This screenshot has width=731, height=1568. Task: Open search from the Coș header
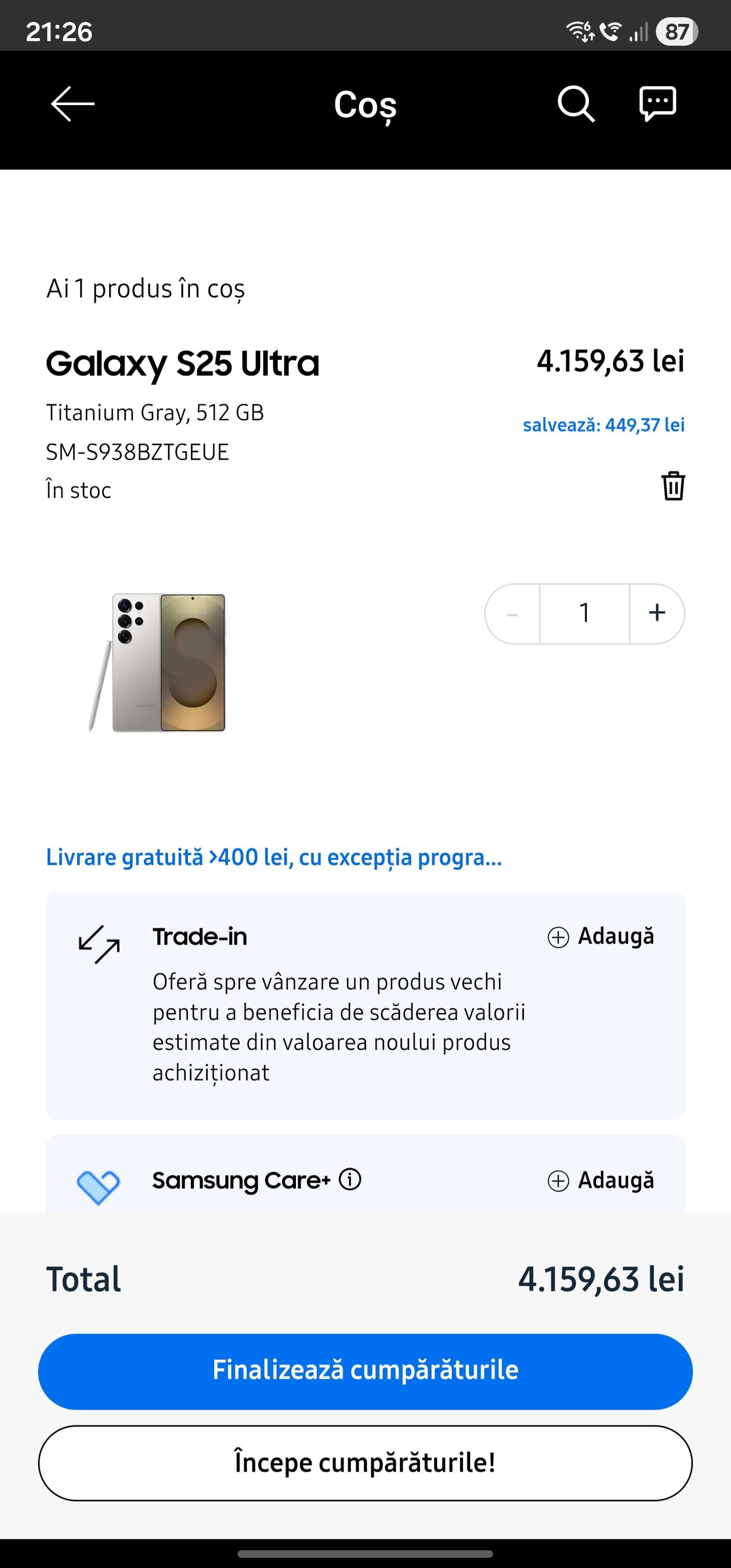576,105
